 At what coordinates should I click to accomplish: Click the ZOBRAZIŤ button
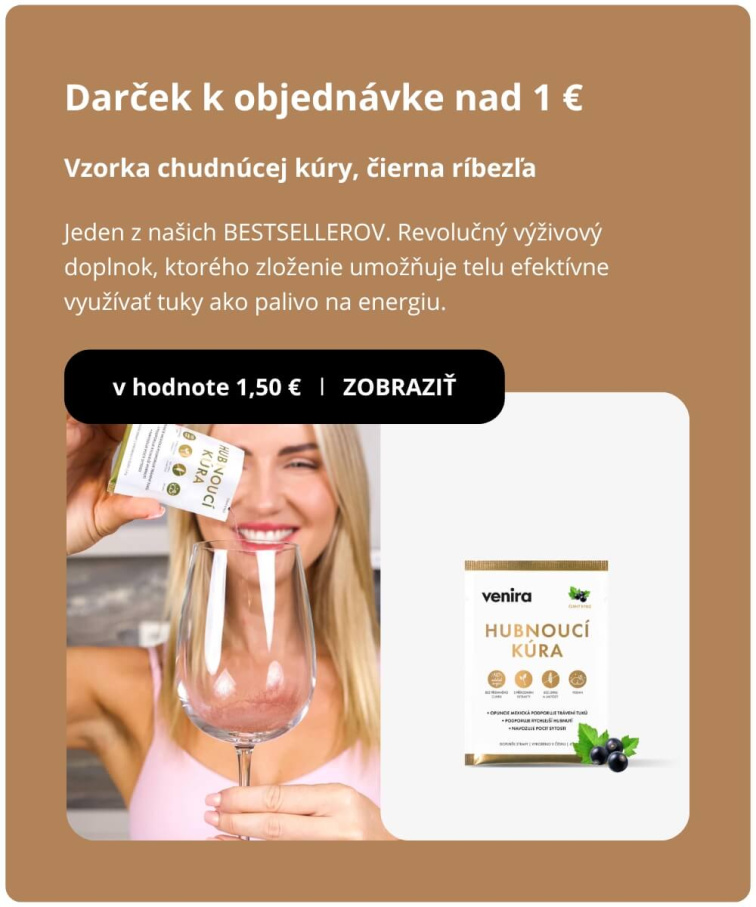[400, 384]
